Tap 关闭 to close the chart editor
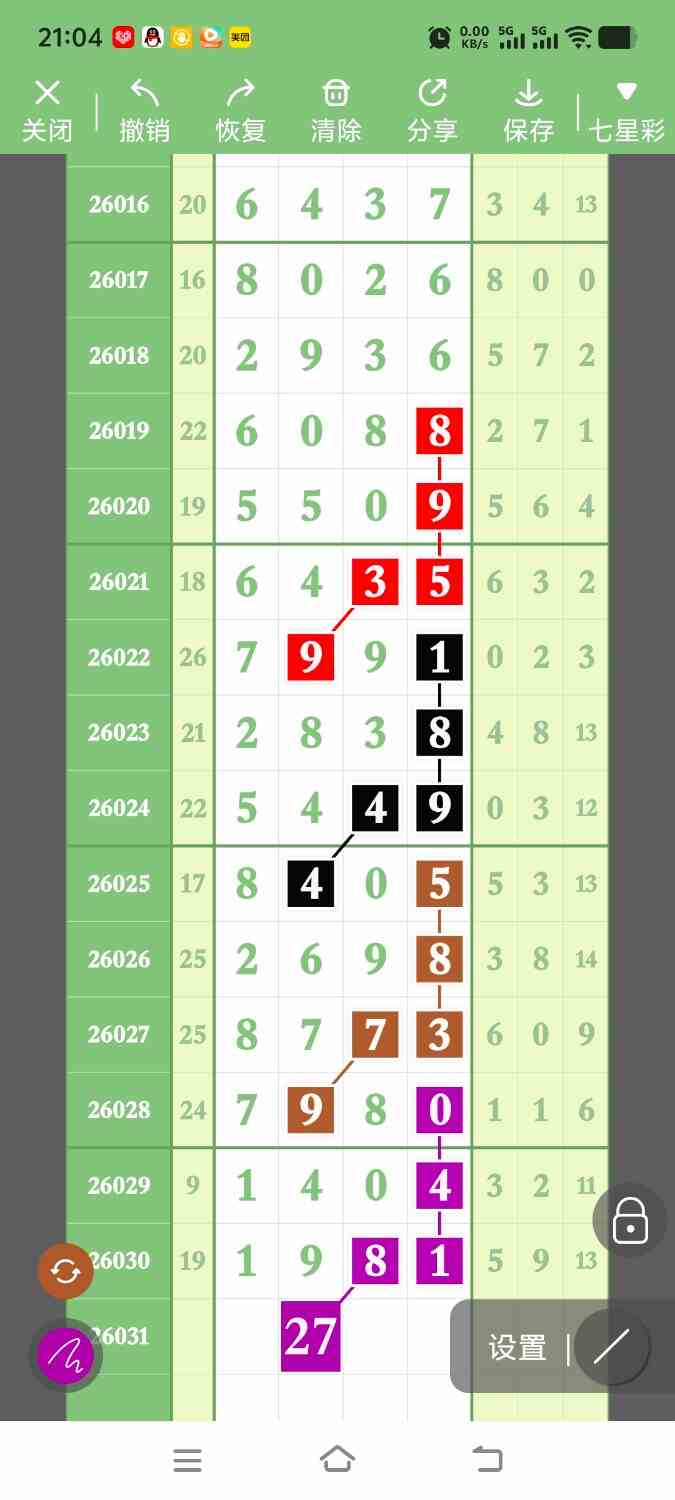The height and width of the screenshot is (1500, 675). tap(47, 110)
